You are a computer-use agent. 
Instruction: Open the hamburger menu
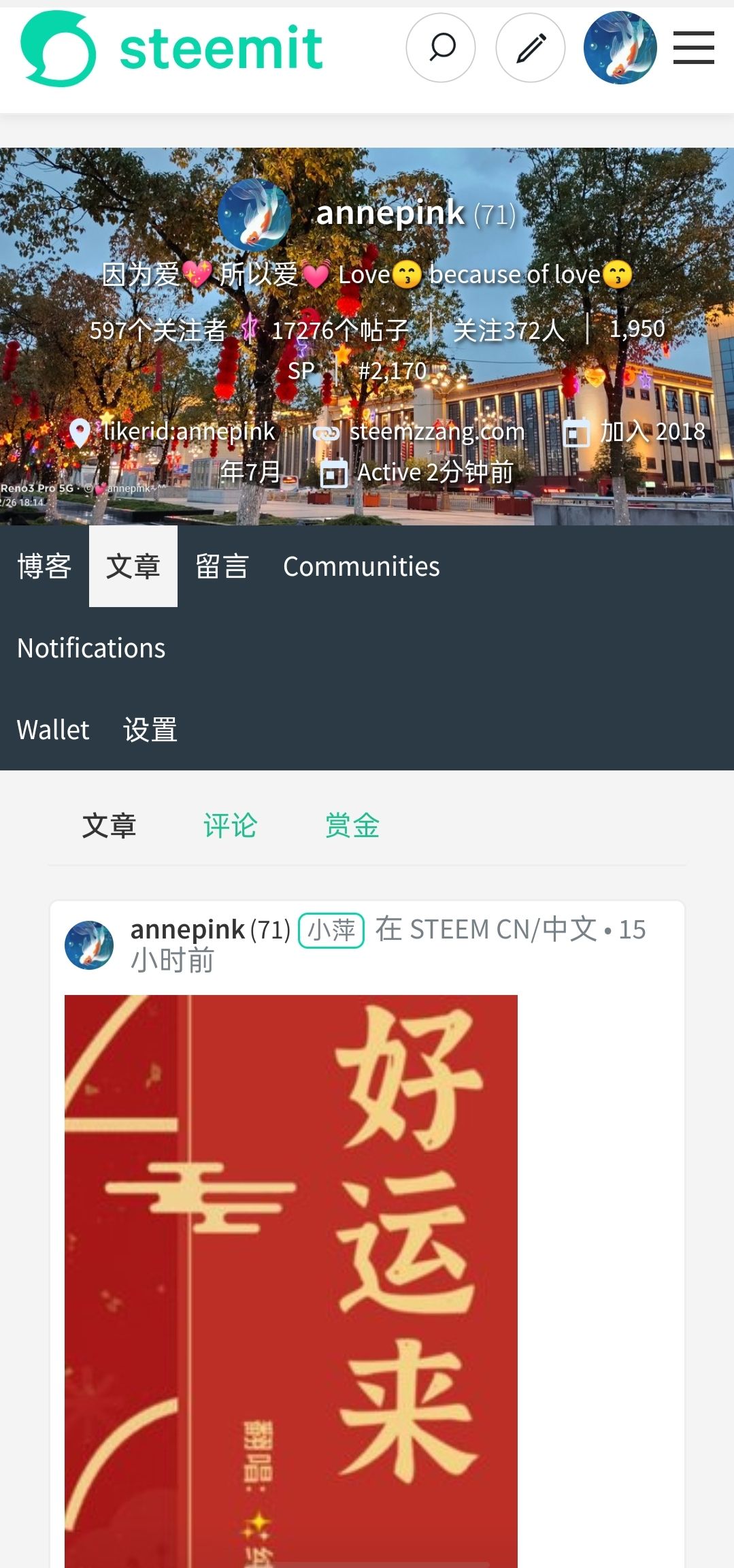click(x=693, y=48)
